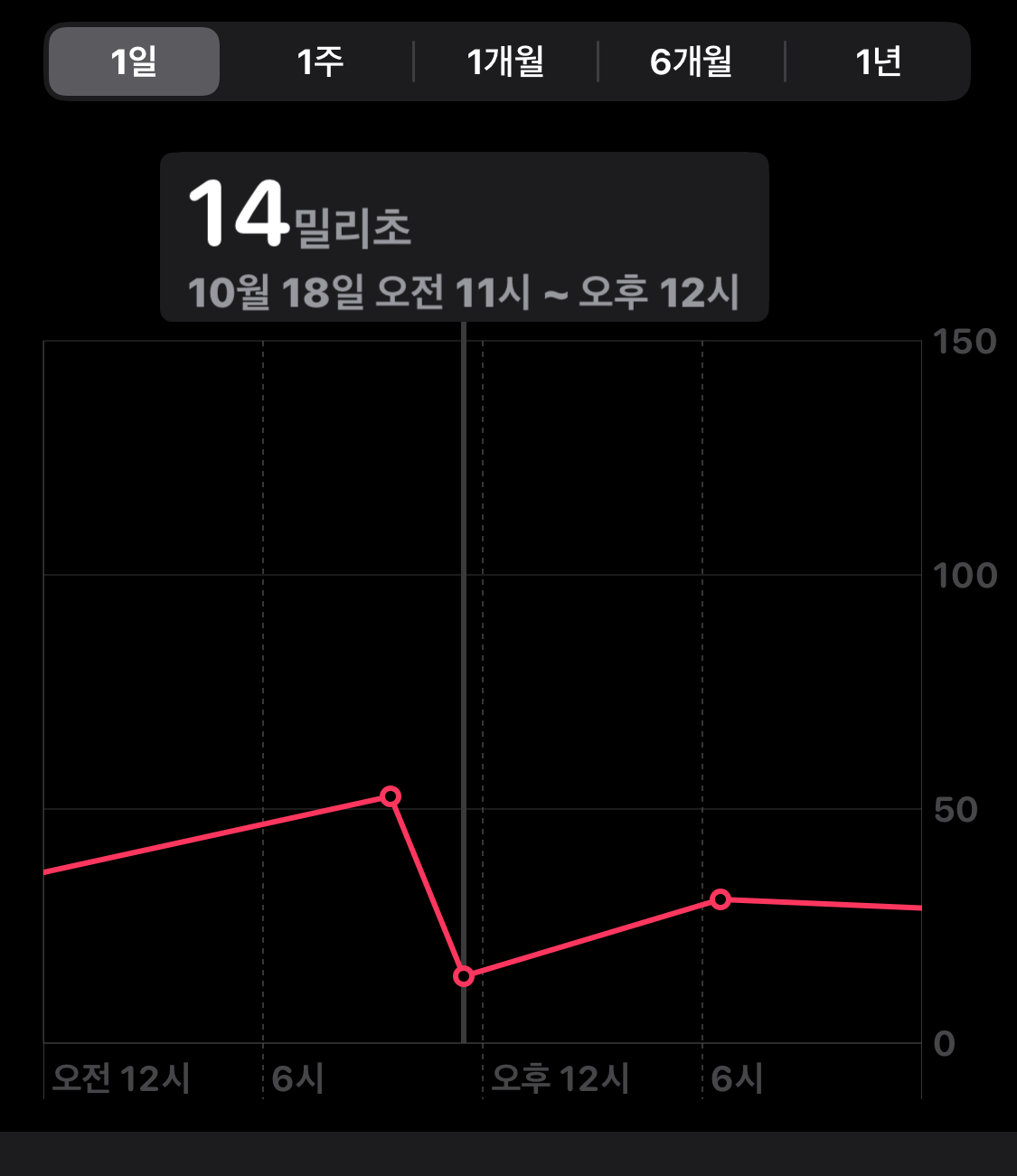Switch to the 1주 weekly view
This screenshot has width=1017, height=1176.
[321, 61]
